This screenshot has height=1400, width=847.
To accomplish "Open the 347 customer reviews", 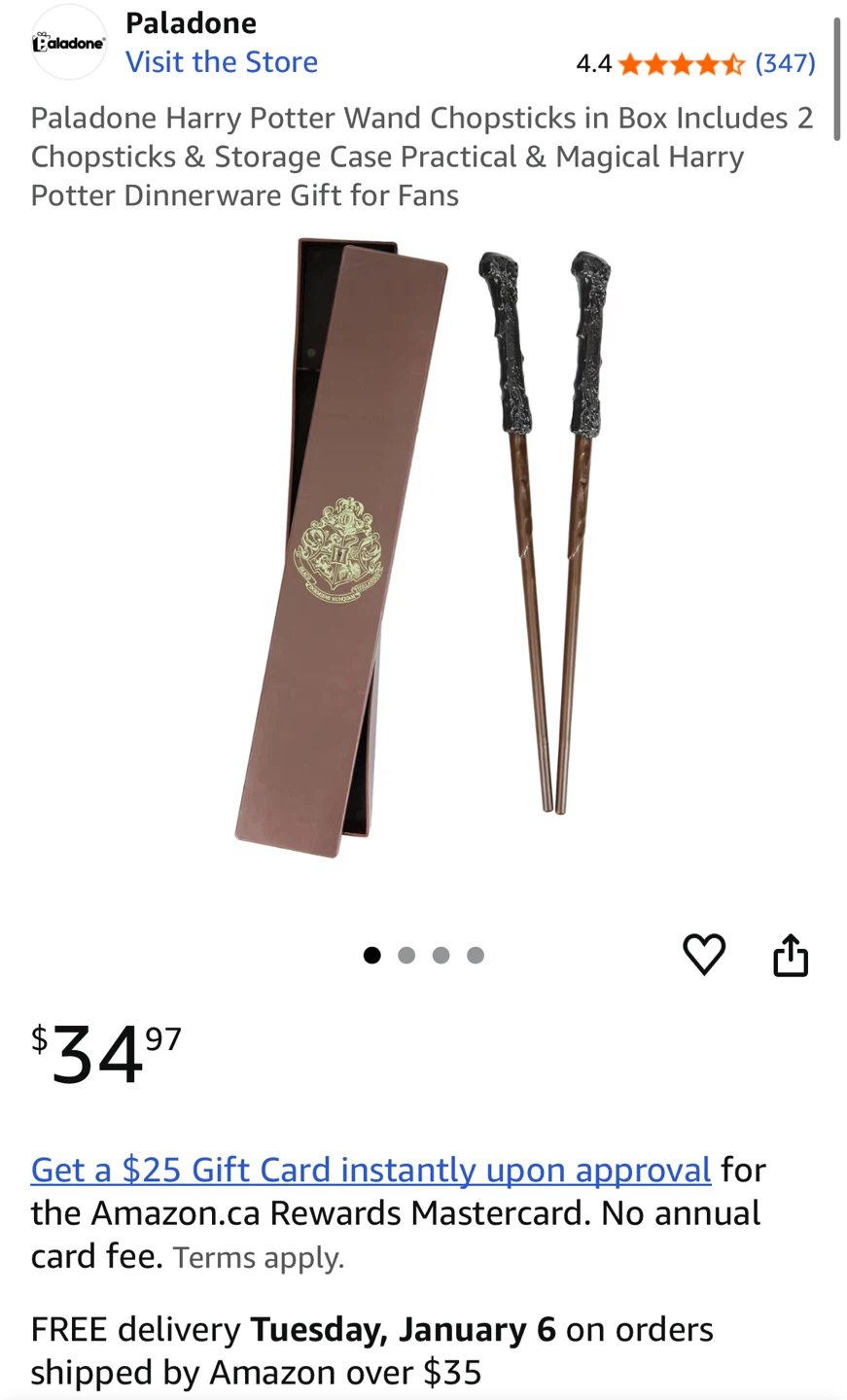I will point(785,63).
